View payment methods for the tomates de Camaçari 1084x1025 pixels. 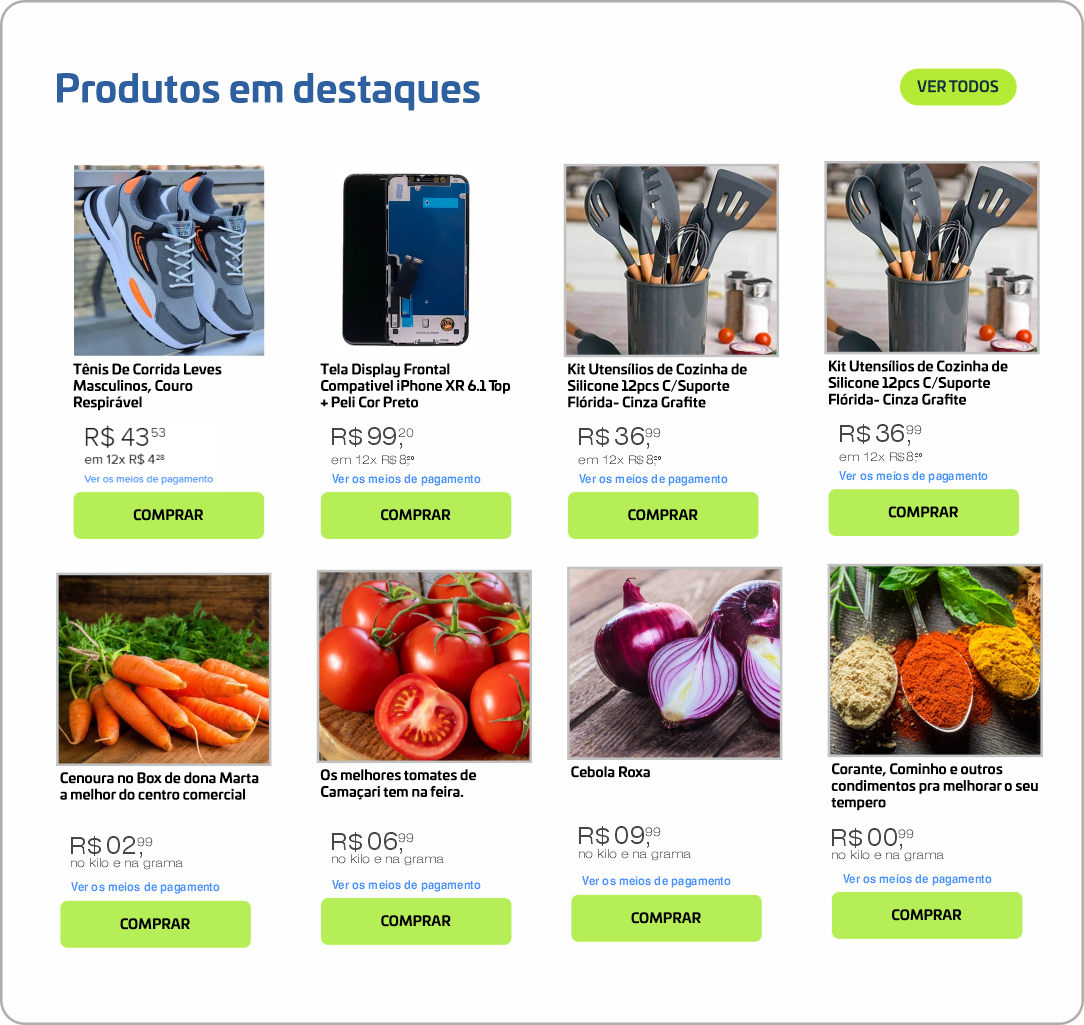(x=406, y=885)
